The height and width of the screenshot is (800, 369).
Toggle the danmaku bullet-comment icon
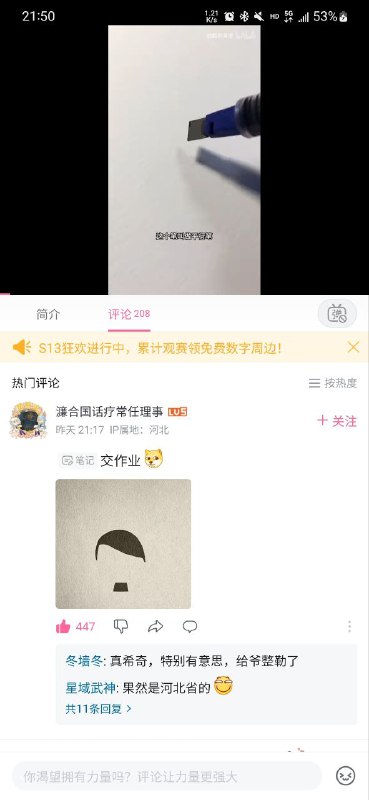coord(337,314)
